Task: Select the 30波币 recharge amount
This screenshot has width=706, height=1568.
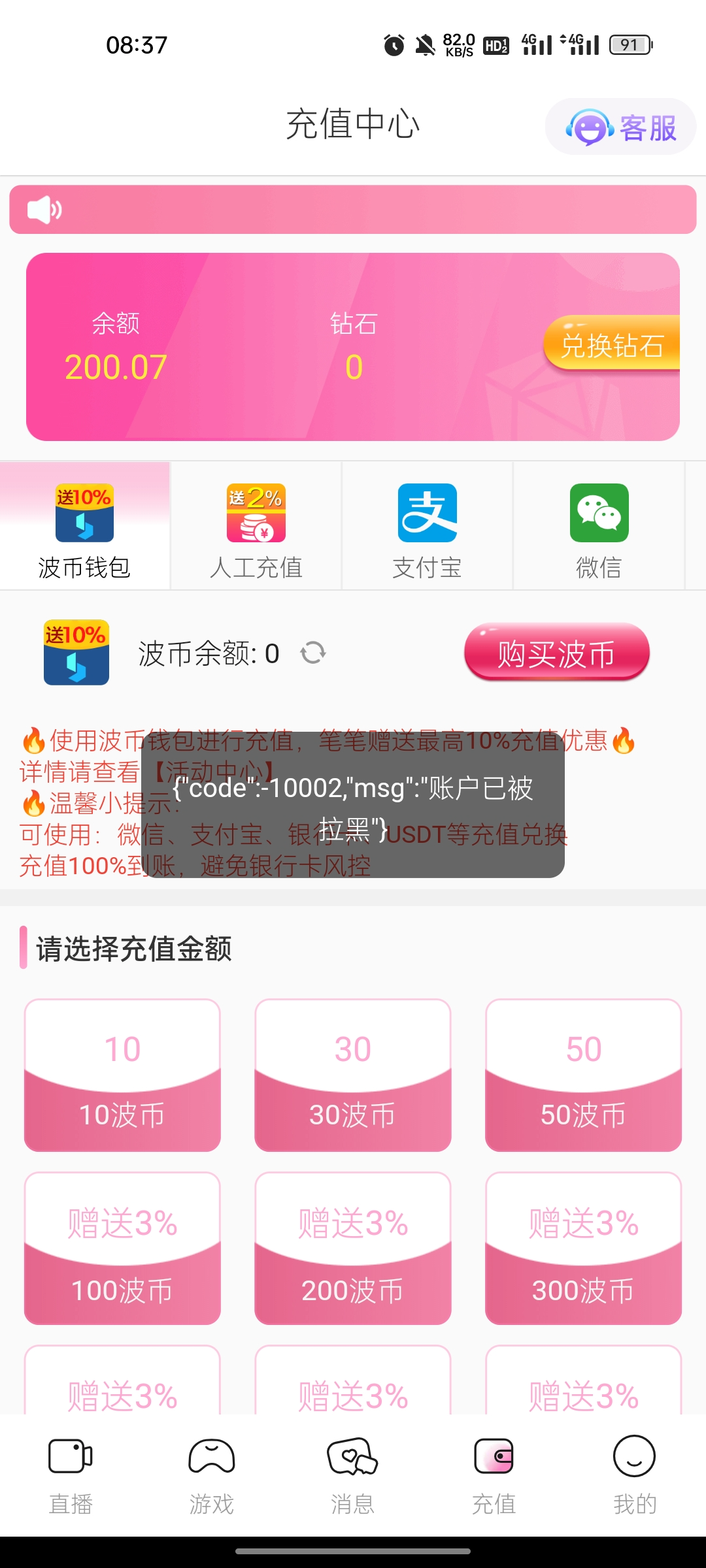Action: click(353, 1075)
